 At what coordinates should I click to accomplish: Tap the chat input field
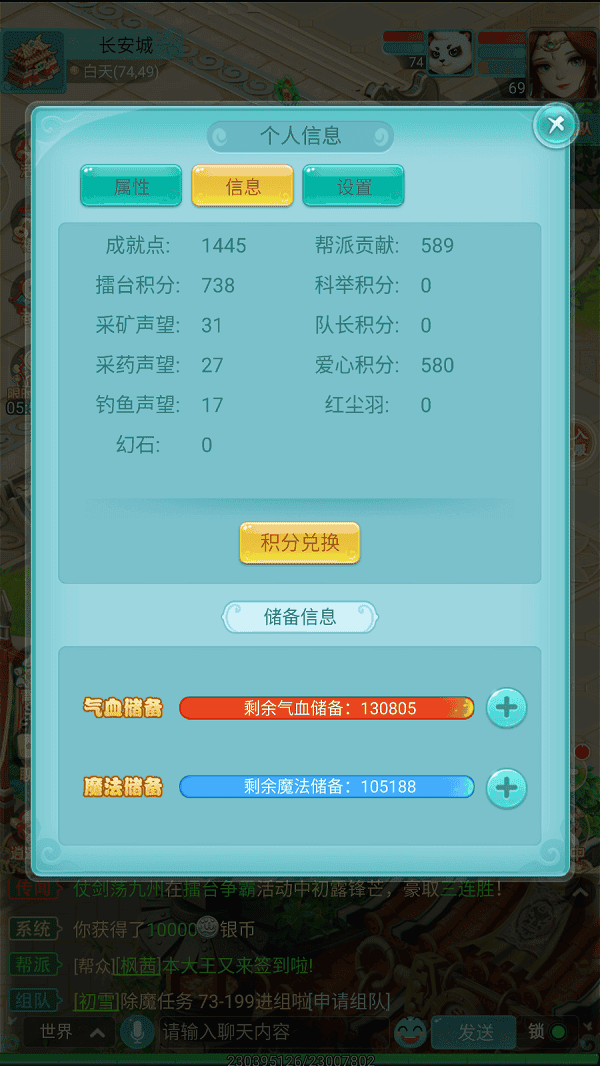coord(270,1031)
